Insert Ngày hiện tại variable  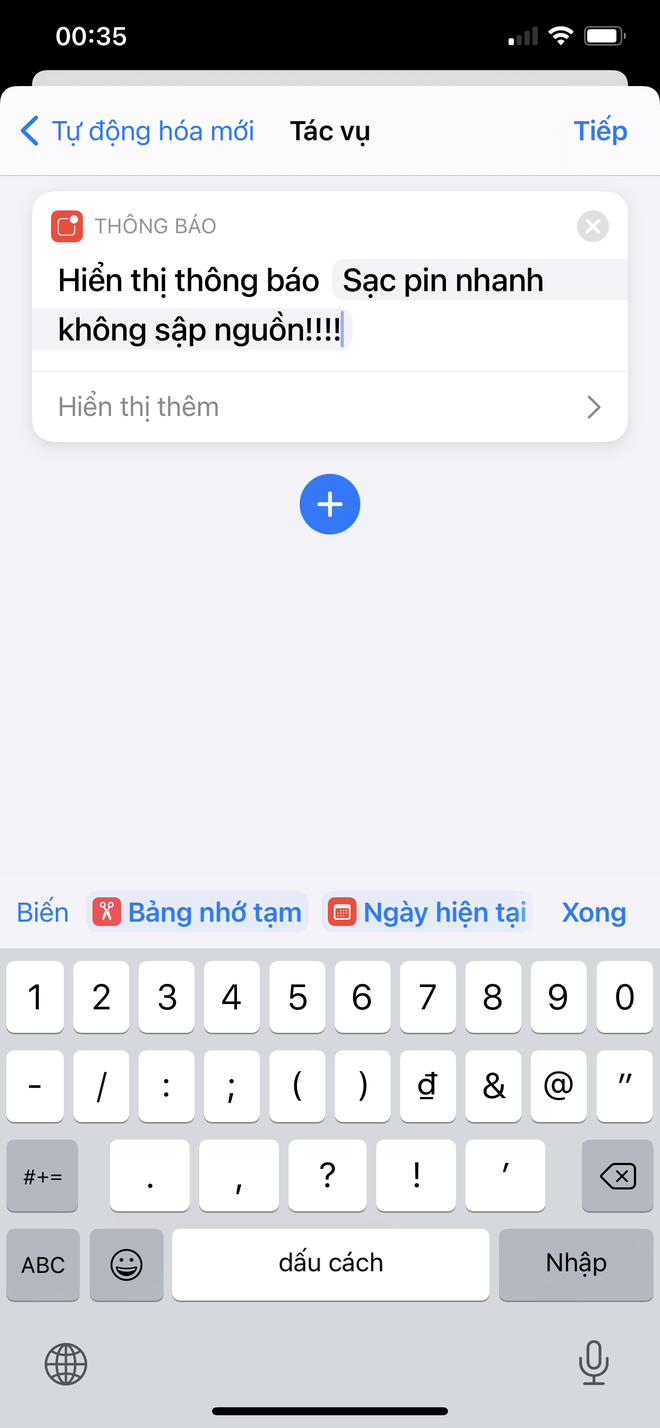tap(428, 912)
